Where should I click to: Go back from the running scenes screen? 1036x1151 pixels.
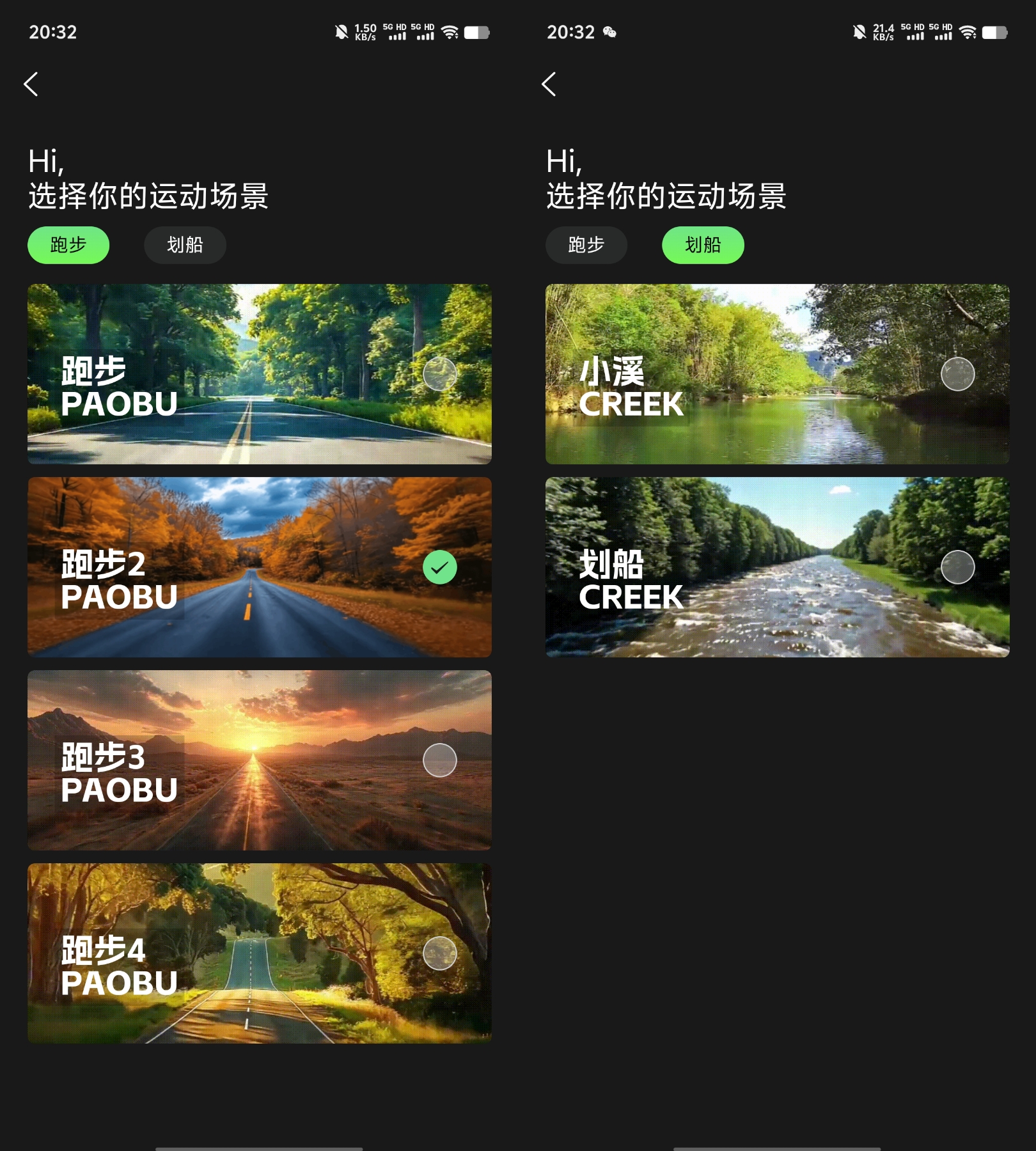tap(31, 84)
